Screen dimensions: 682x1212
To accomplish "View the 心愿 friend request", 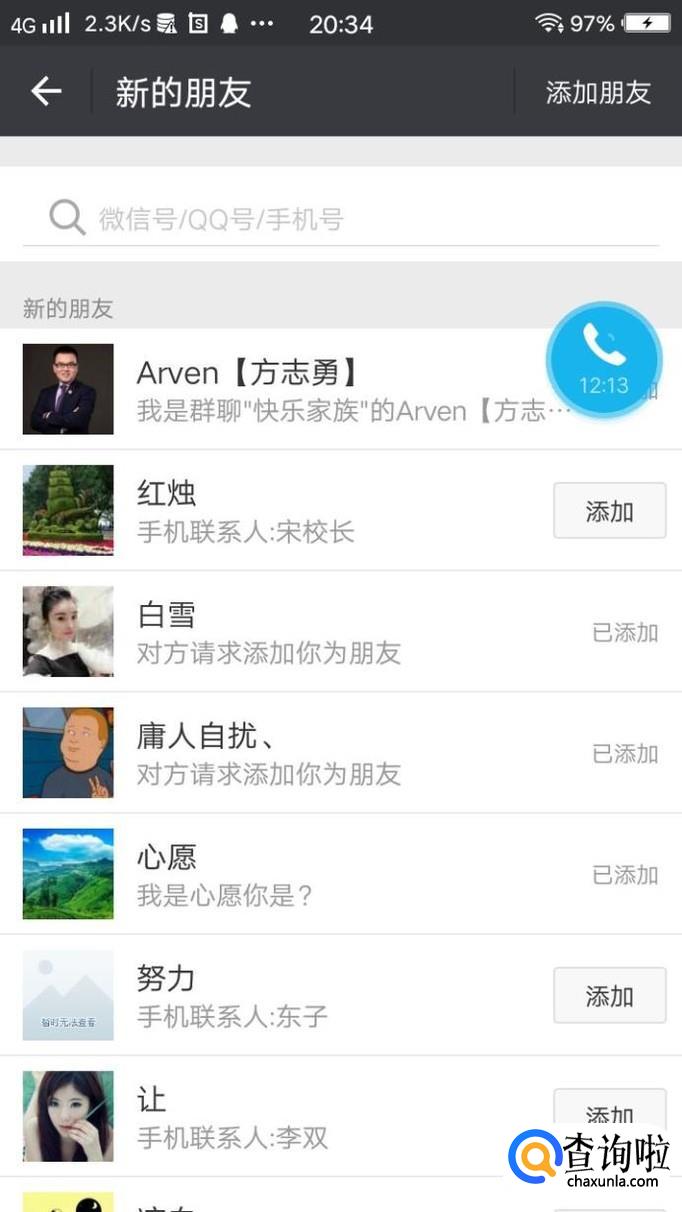I will click(300, 874).
